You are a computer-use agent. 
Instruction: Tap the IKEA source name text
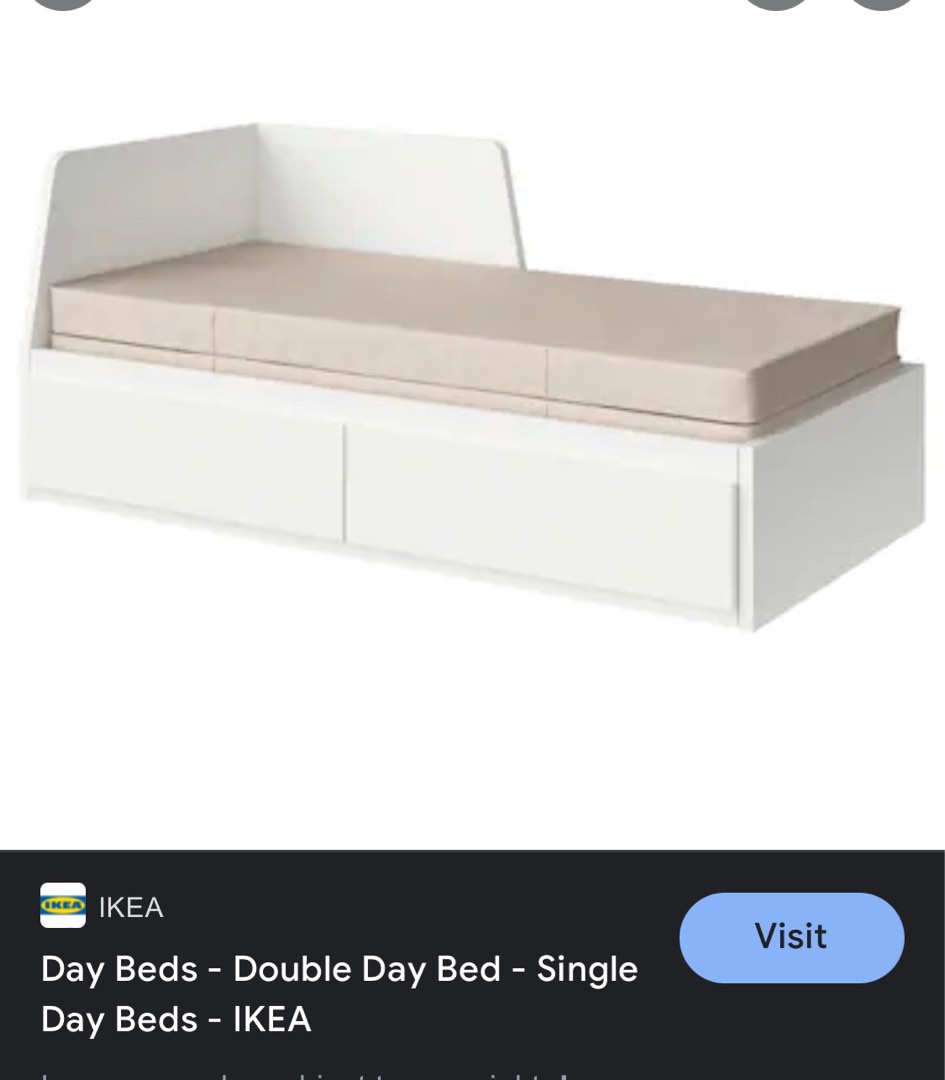(133, 906)
